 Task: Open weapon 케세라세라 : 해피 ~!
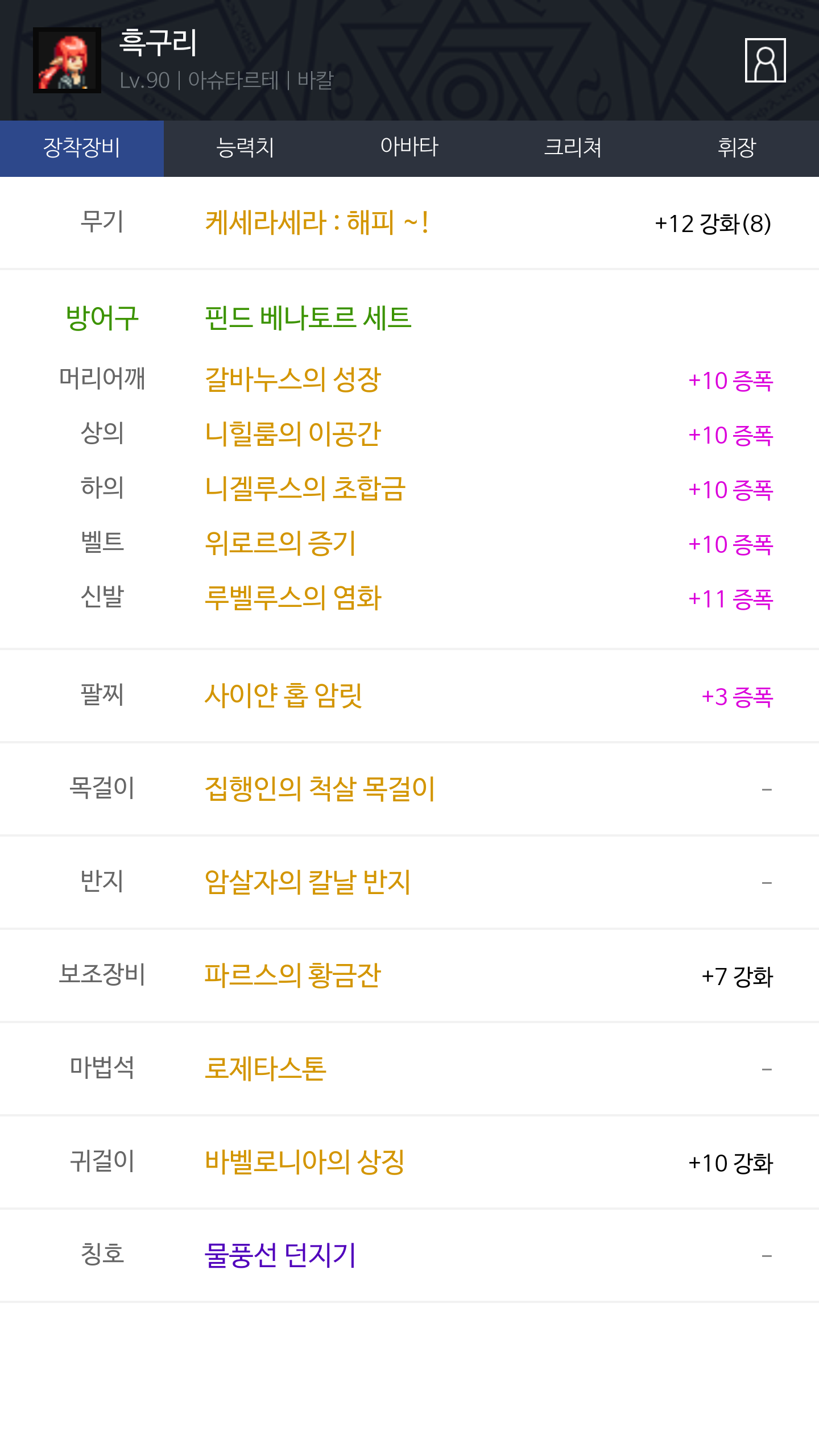click(317, 222)
